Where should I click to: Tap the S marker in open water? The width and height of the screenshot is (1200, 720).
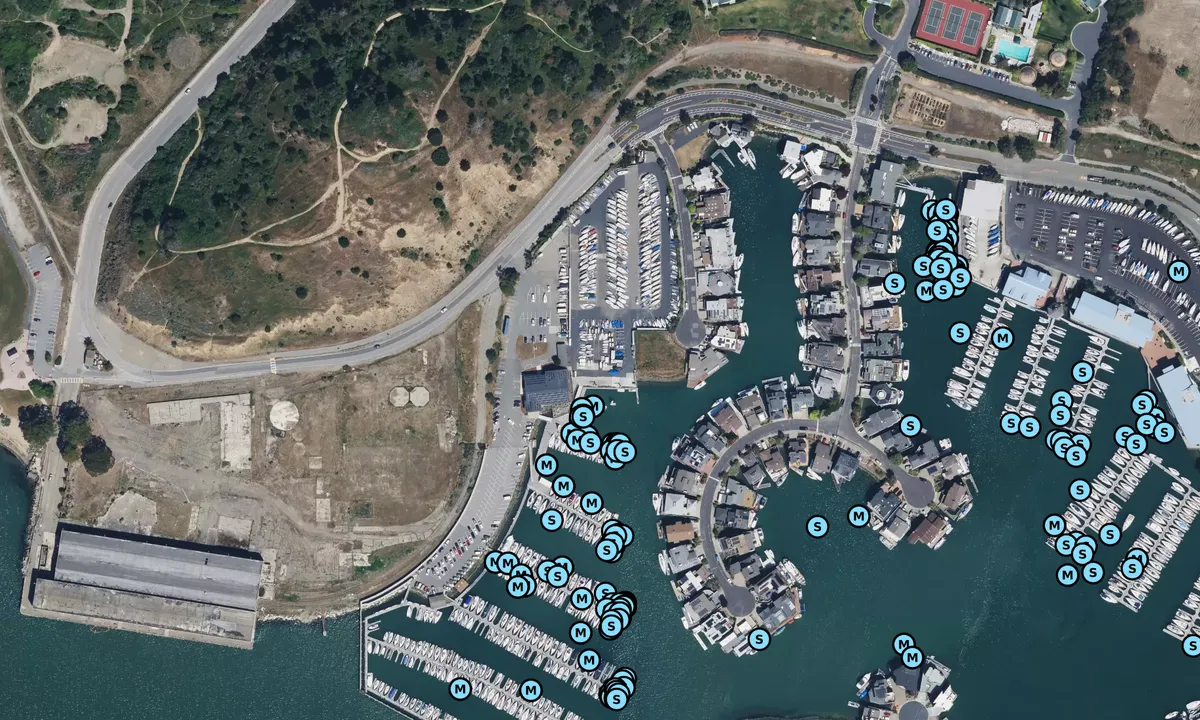[817, 526]
